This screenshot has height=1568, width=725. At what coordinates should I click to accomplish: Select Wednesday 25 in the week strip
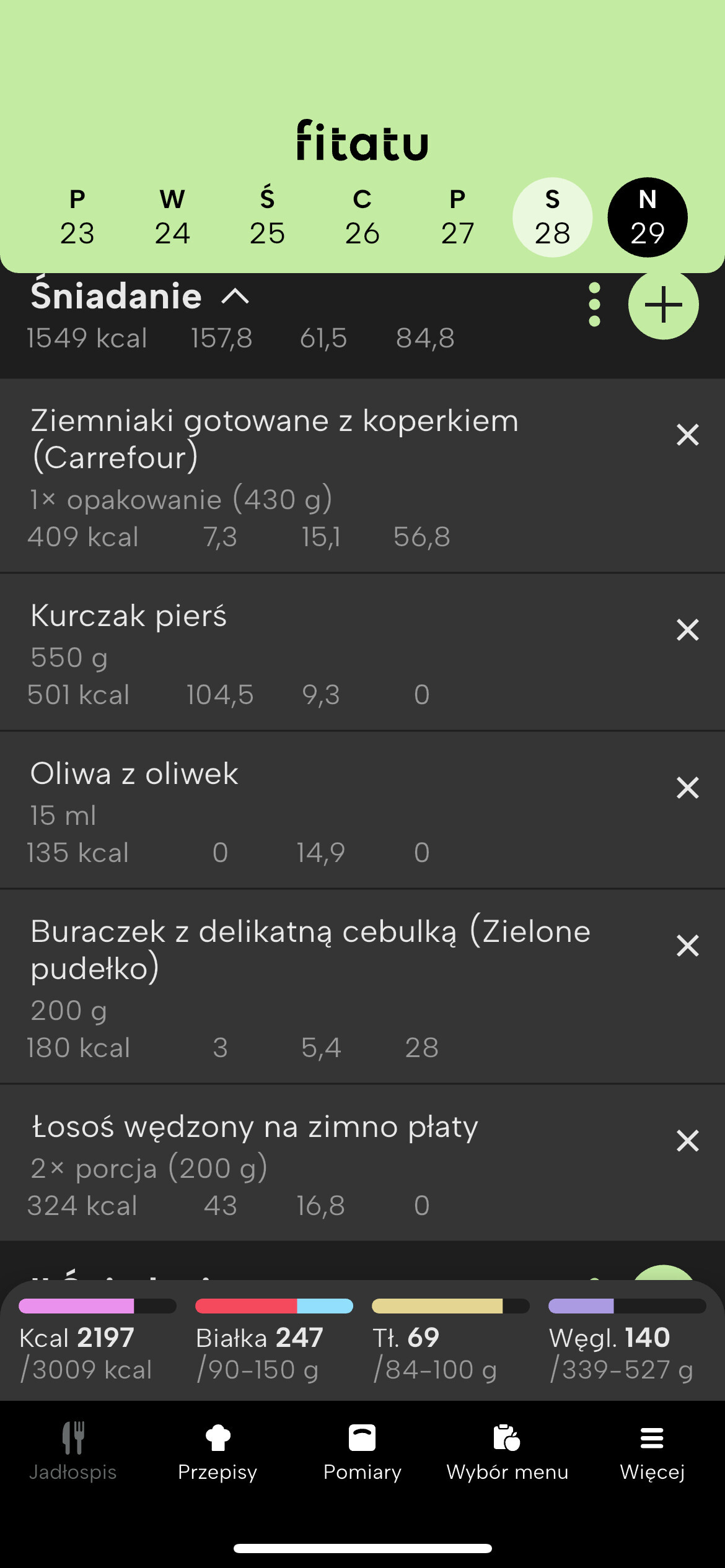tap(267, 217)
